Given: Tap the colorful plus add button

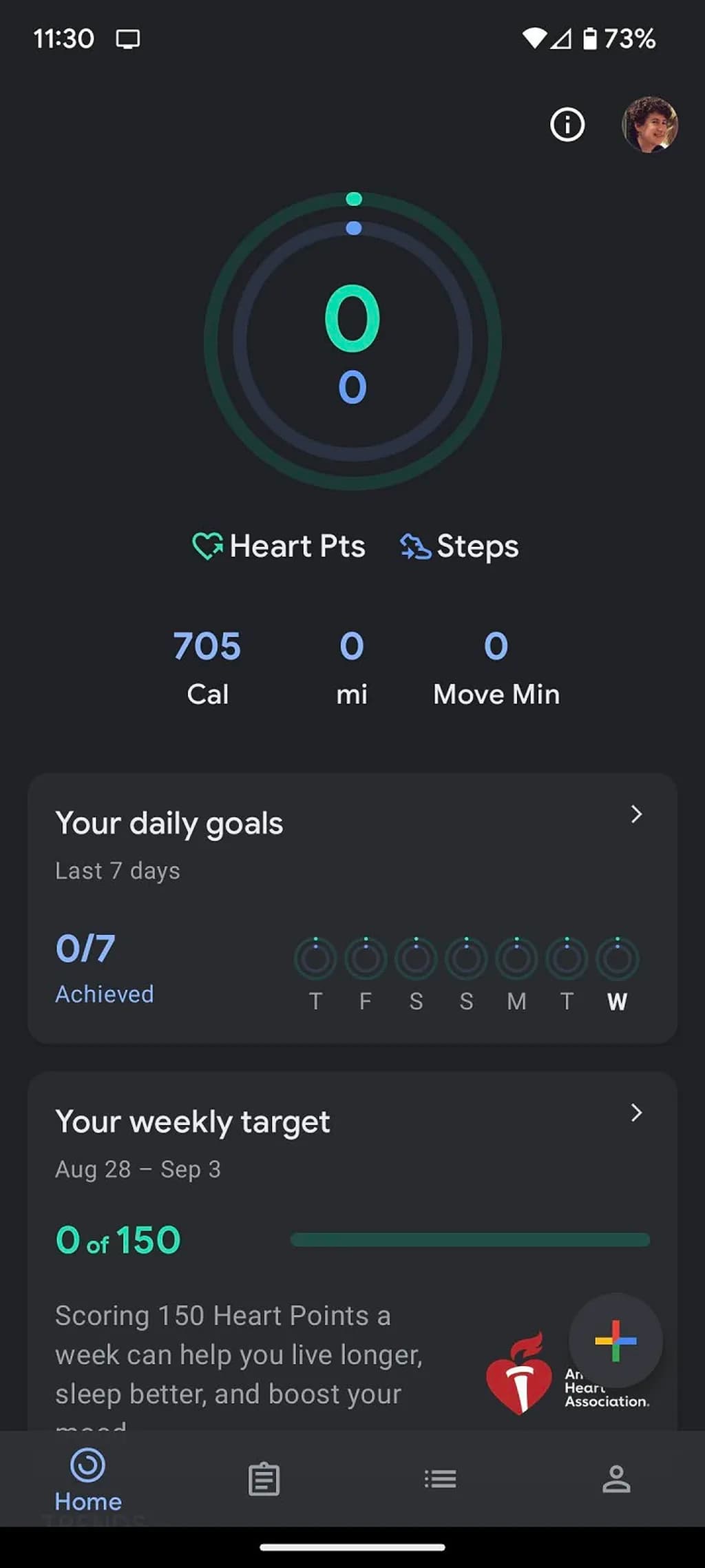Looking at the screenshot, I should 615,1341.
